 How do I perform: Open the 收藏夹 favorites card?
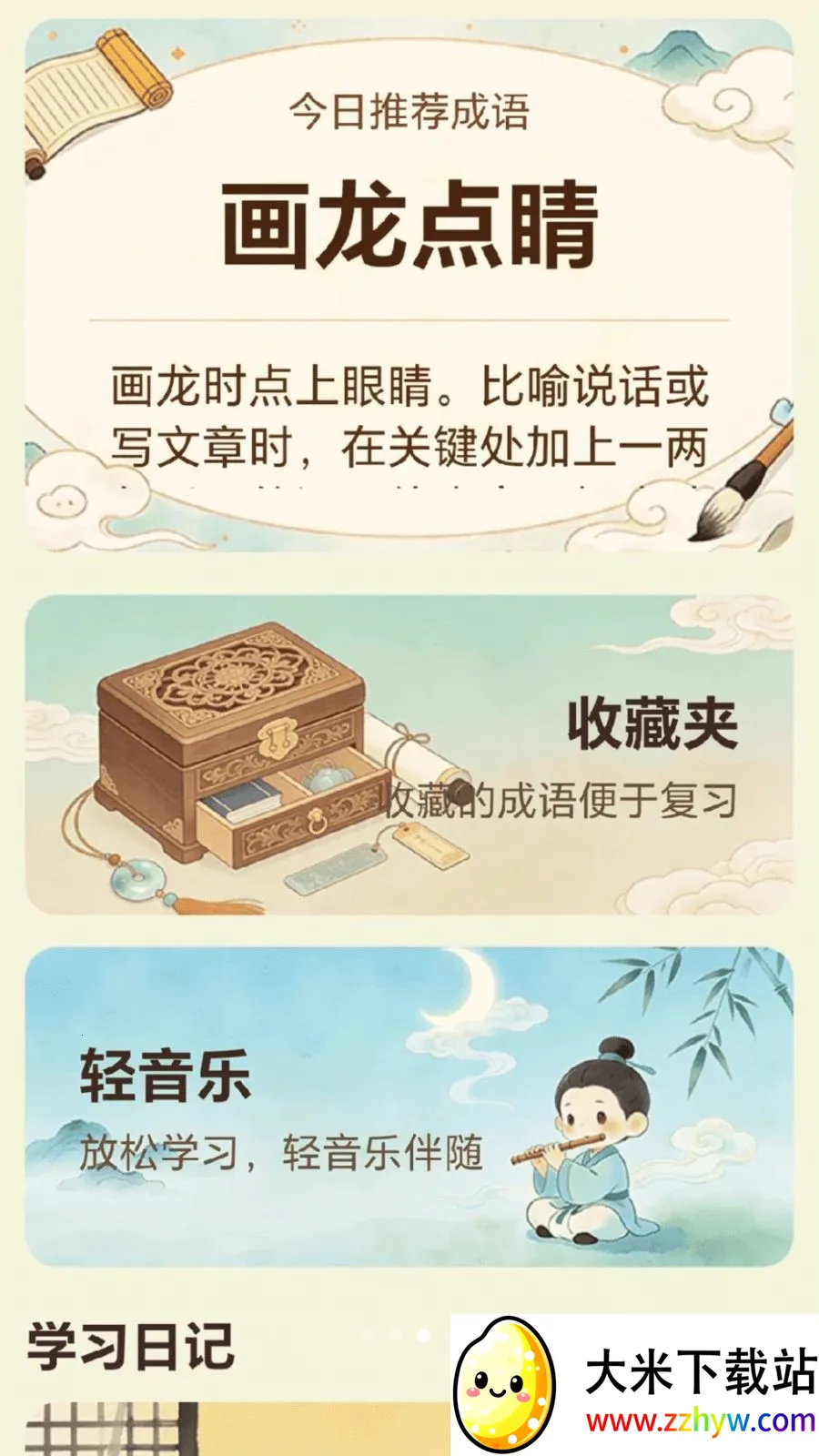tap(409, 755)
